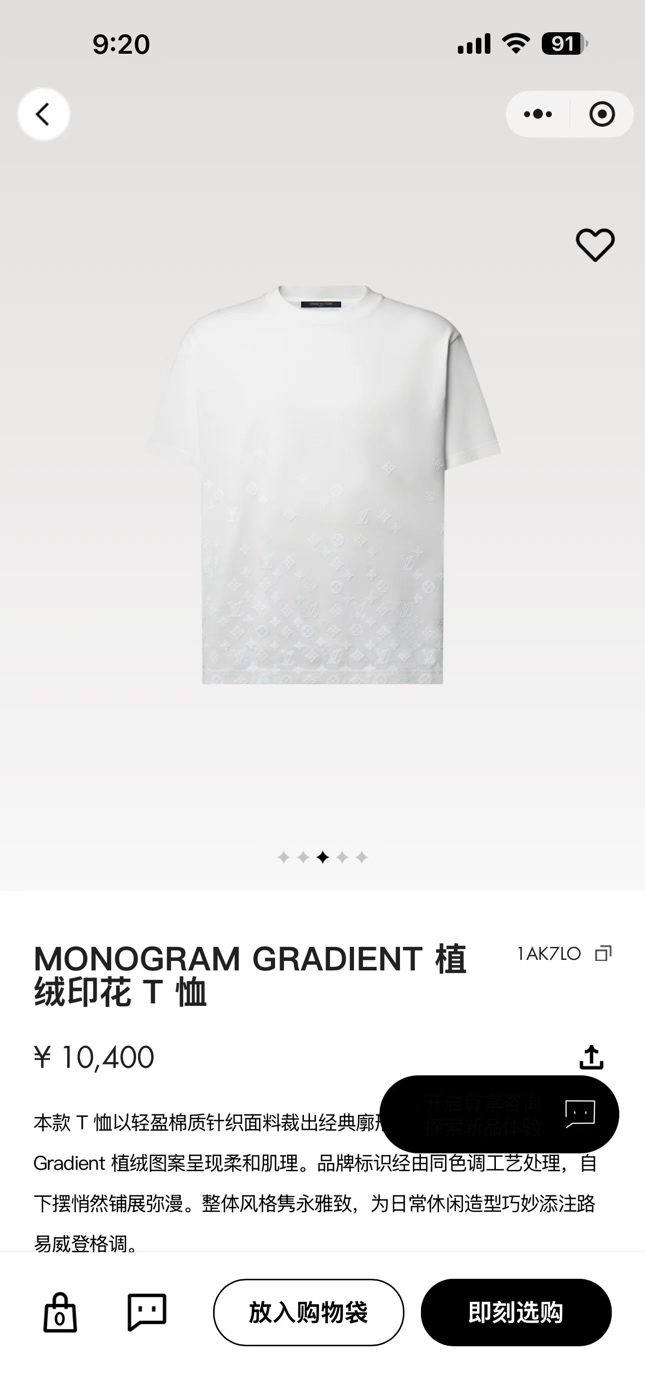Copy product code 1AK7LO
Screen dimensions: 645x1398
tap(603, 954)
